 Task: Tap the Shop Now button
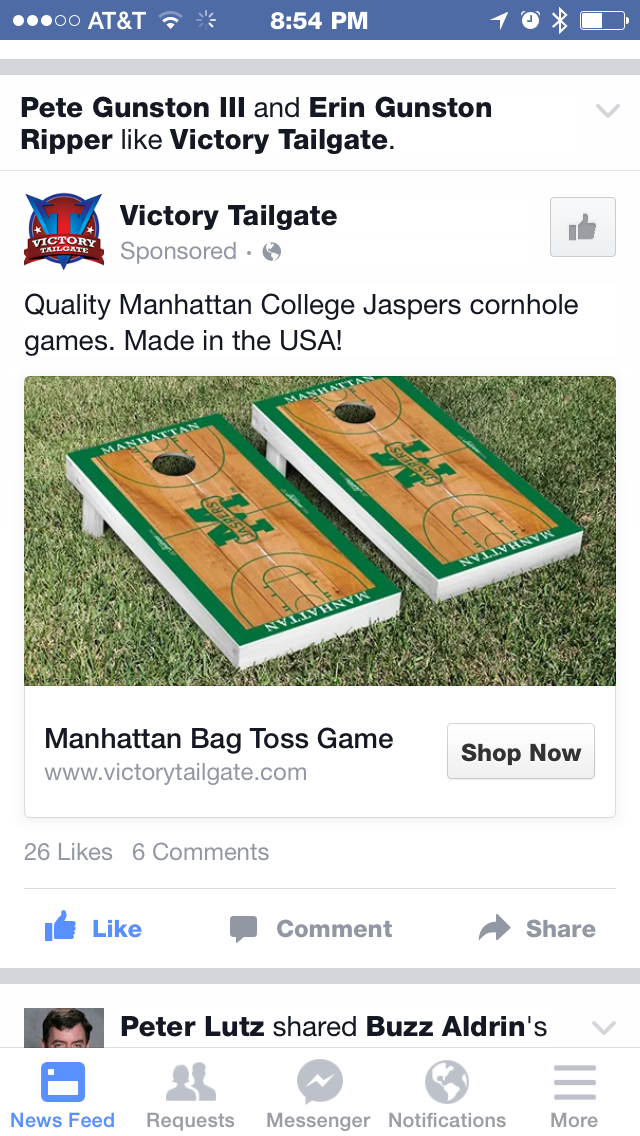pos(520,752)
